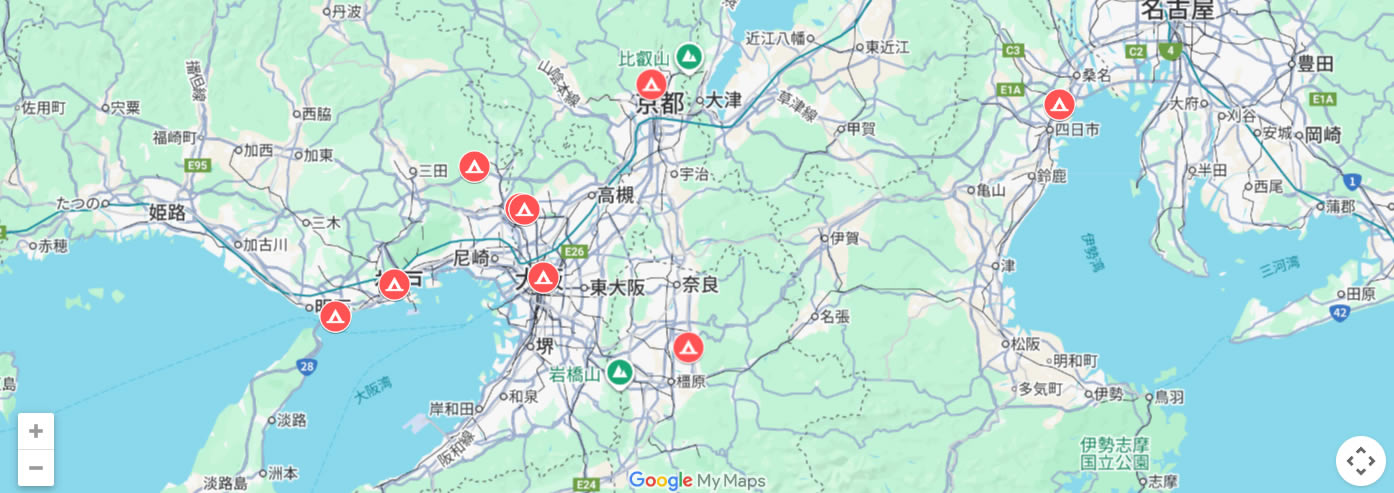Open the red marker near Kyoto

coord(652,84)
